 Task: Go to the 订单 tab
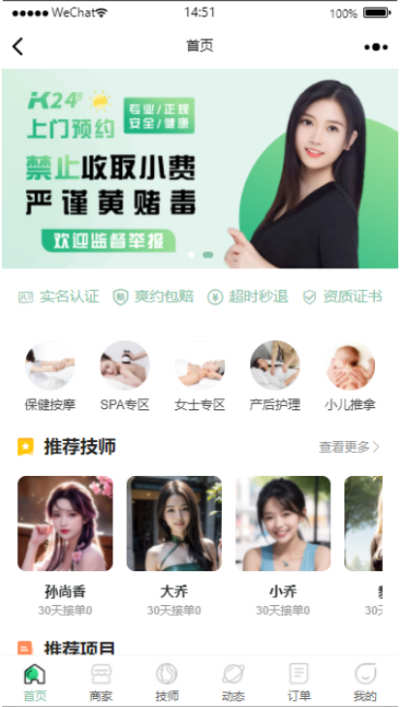tap(299, 682)
